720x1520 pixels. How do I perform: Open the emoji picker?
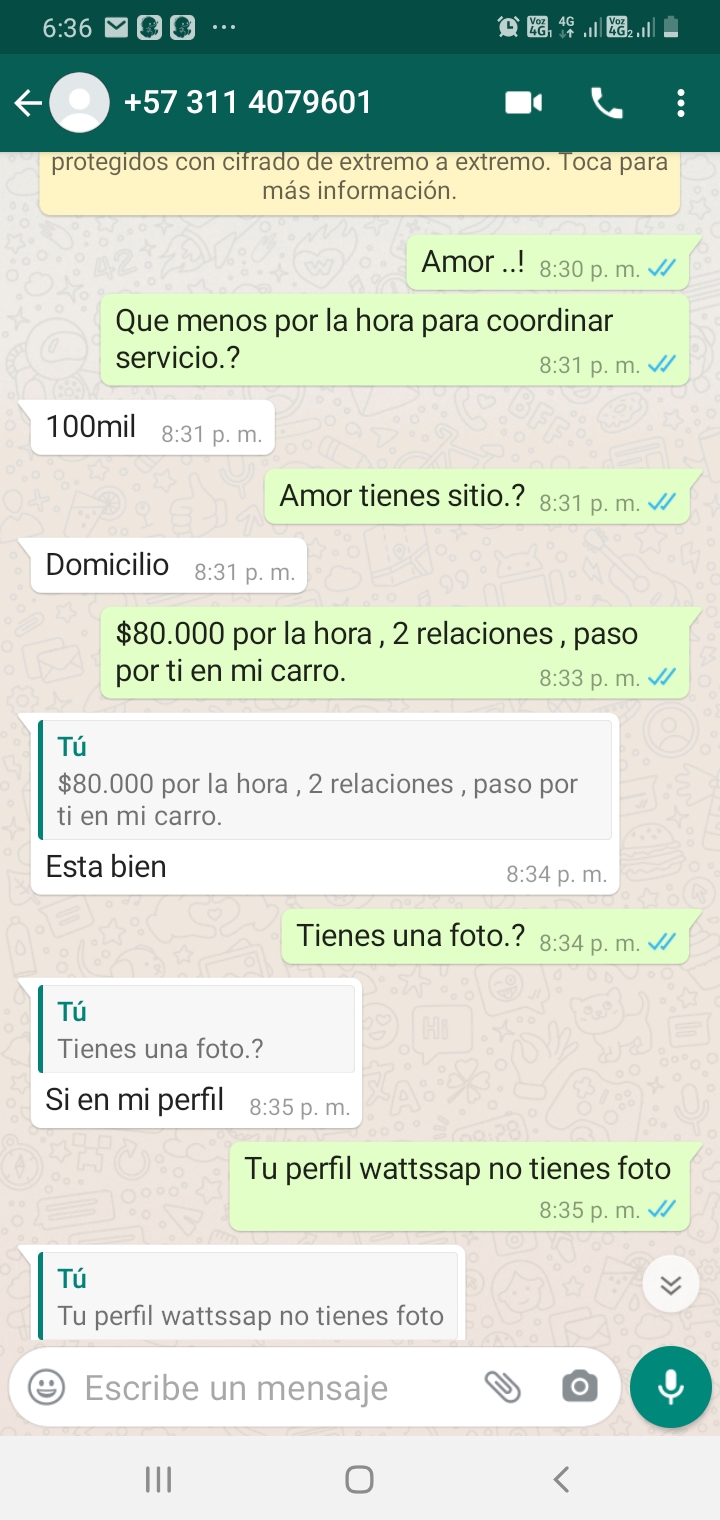click(46, 1387)
